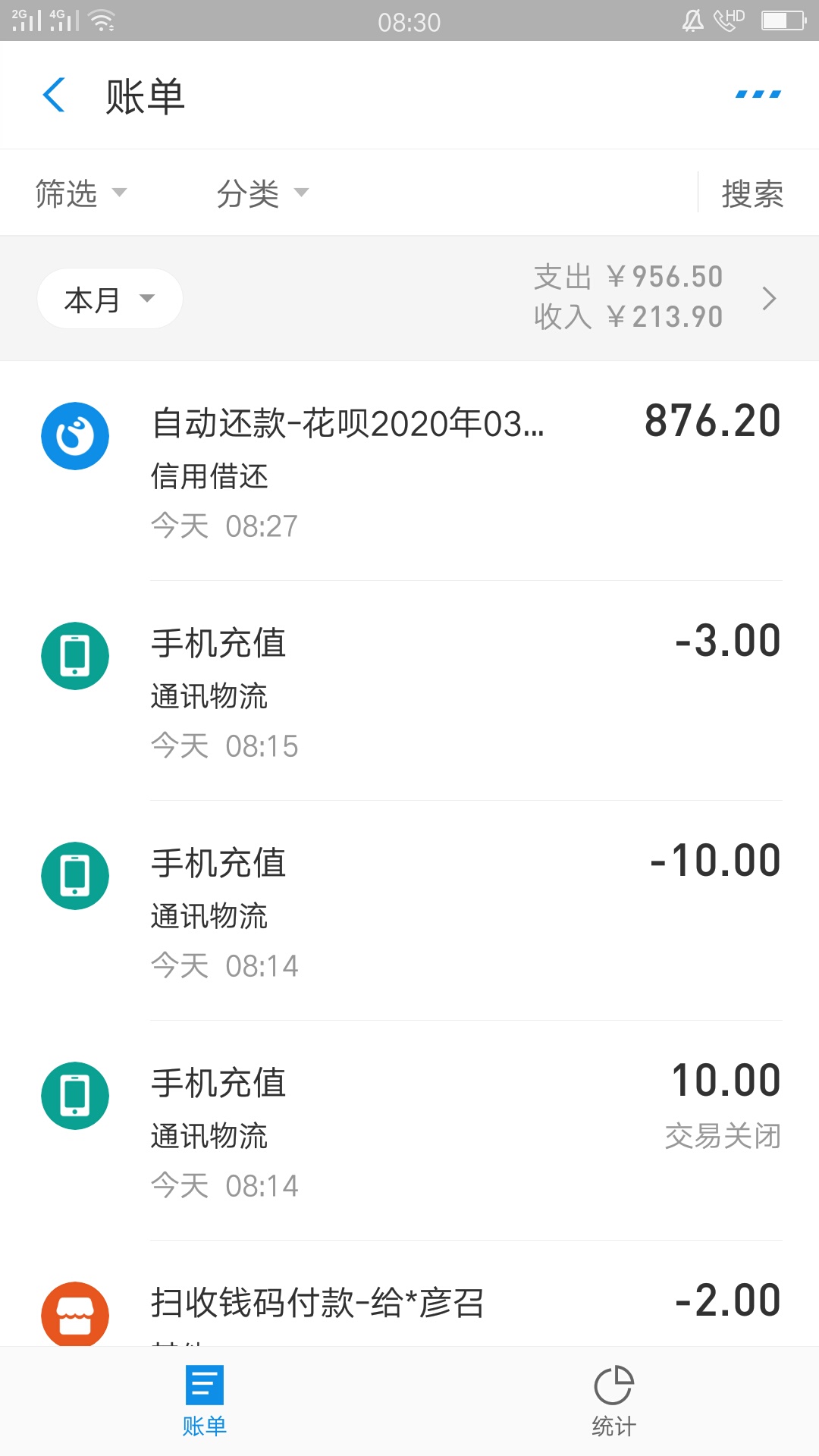Screen dimensions: 819x1456
Task: Expand the 筛选 filter dropdown
Action: pyautogui.click(x=81, y=193)
